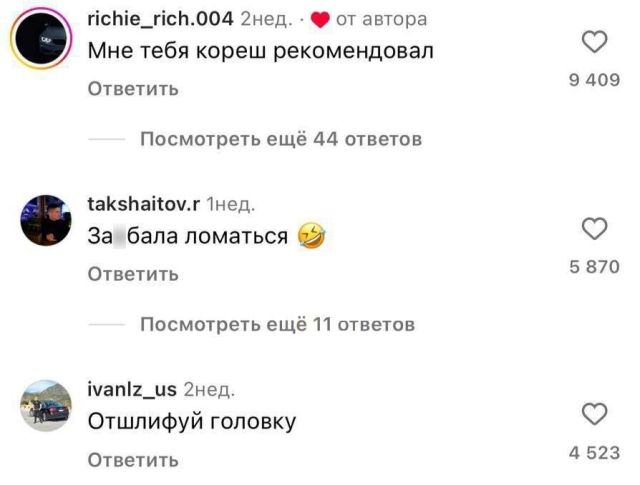Like richie_rich.004's comment
Image resolution: width=640 pixels, height=485 pixels.
click(595, 42)
